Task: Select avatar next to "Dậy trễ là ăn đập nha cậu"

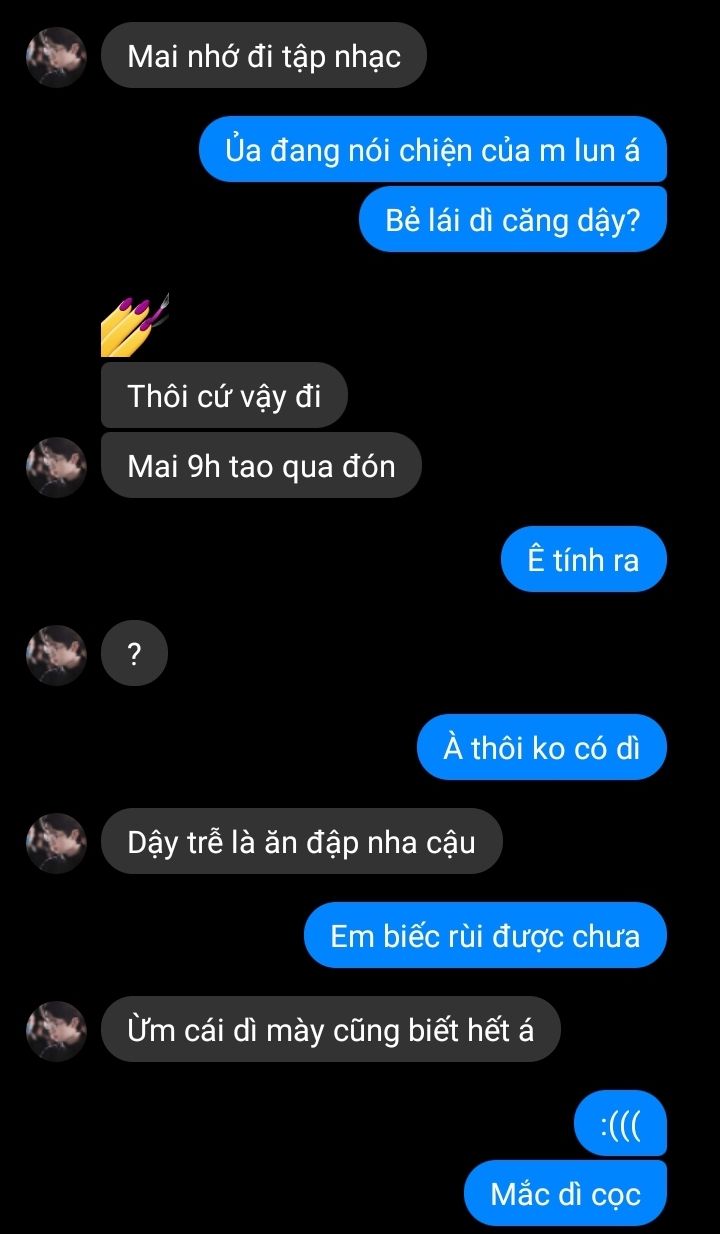Action: [57, 843]
